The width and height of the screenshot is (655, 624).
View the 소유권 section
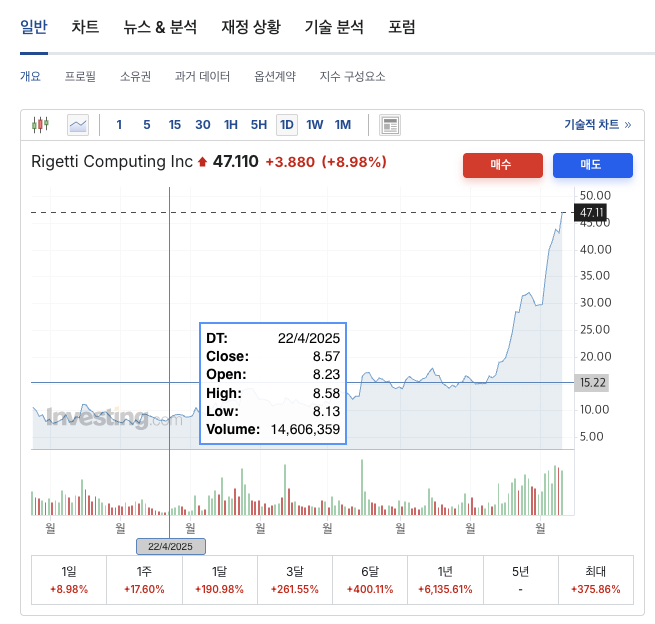135,76
